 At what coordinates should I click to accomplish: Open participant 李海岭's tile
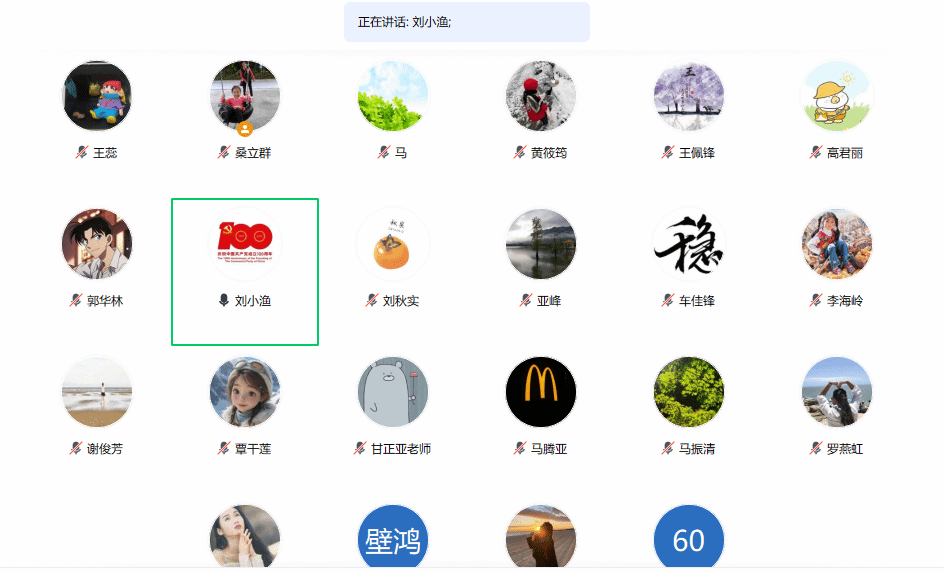pyautogui.click(x=837, y=245)
